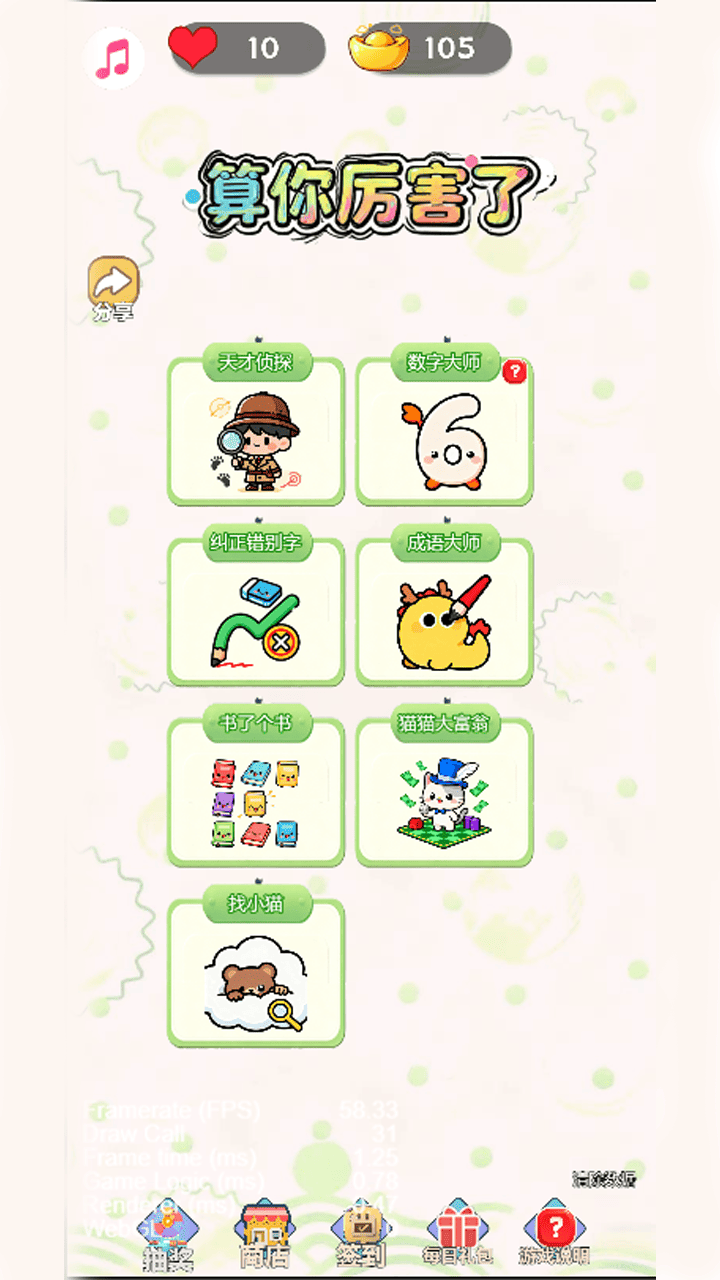Open the 抽奖 lottery draw

pyautogui.click(x=168, y=1235)
